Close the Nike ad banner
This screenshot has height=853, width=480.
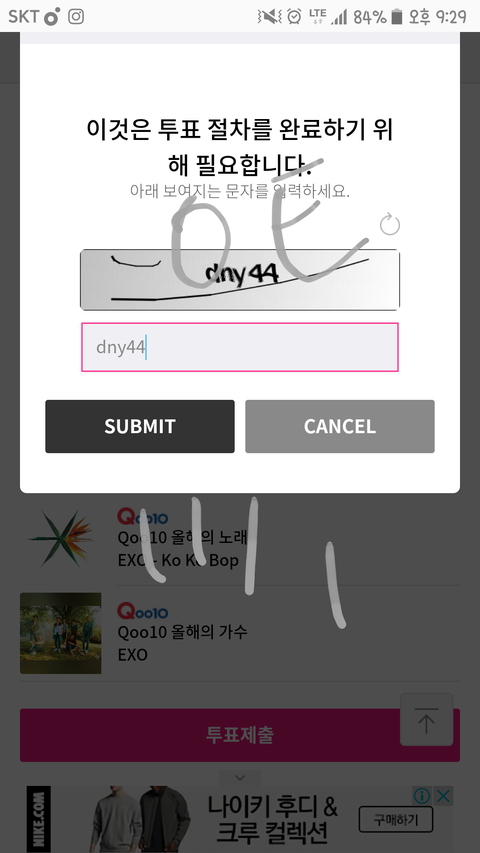click(444, 796)
